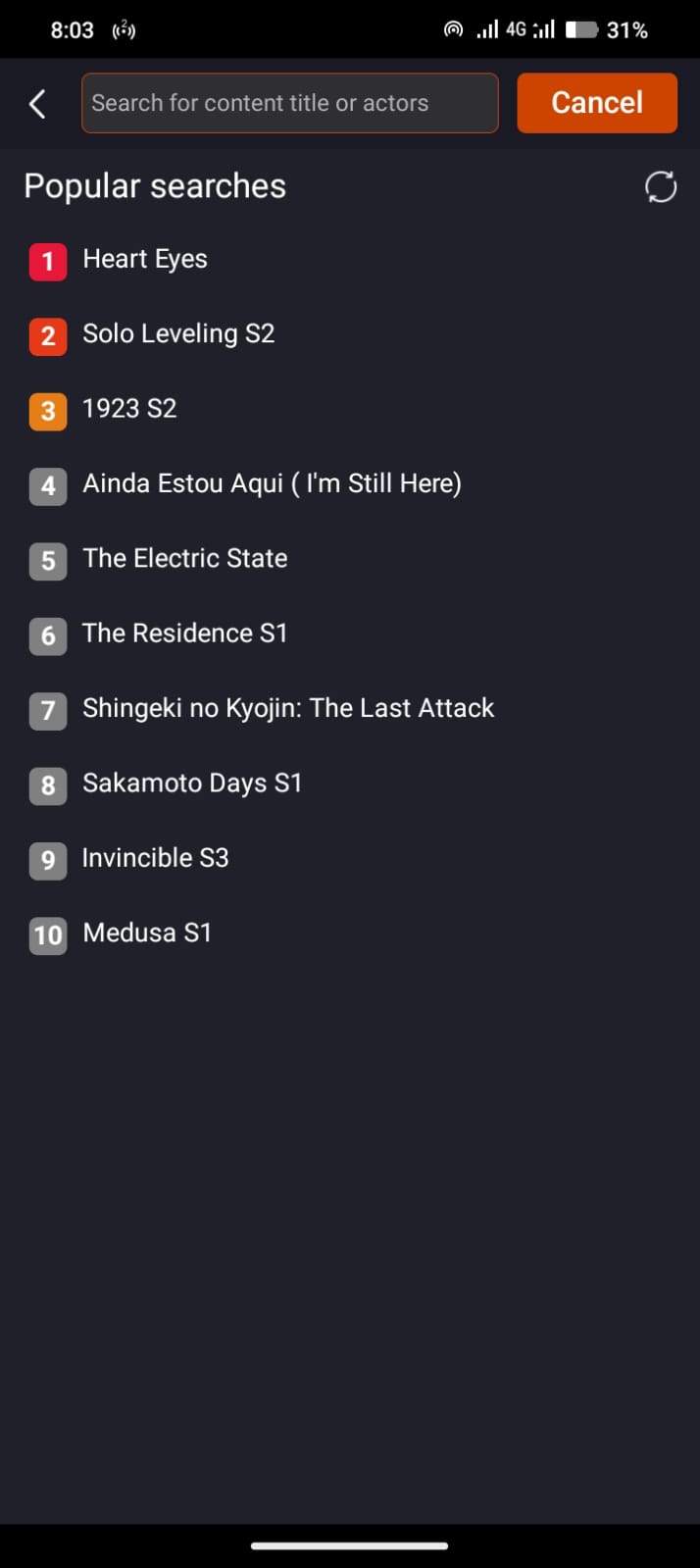Open Medusa S1 popular search
The height and width of the screenshot is (1568, 700).
click(147, 933)
